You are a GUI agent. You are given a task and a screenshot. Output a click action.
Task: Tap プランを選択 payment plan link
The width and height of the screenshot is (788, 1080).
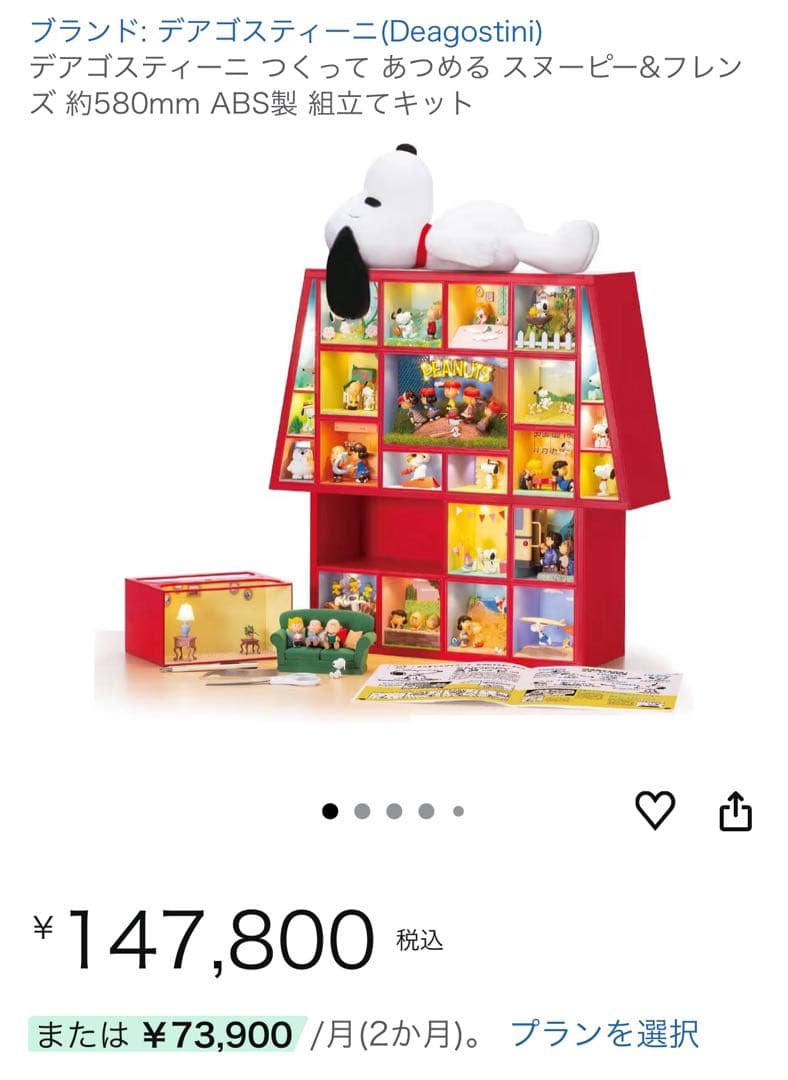click(604, 1033)
